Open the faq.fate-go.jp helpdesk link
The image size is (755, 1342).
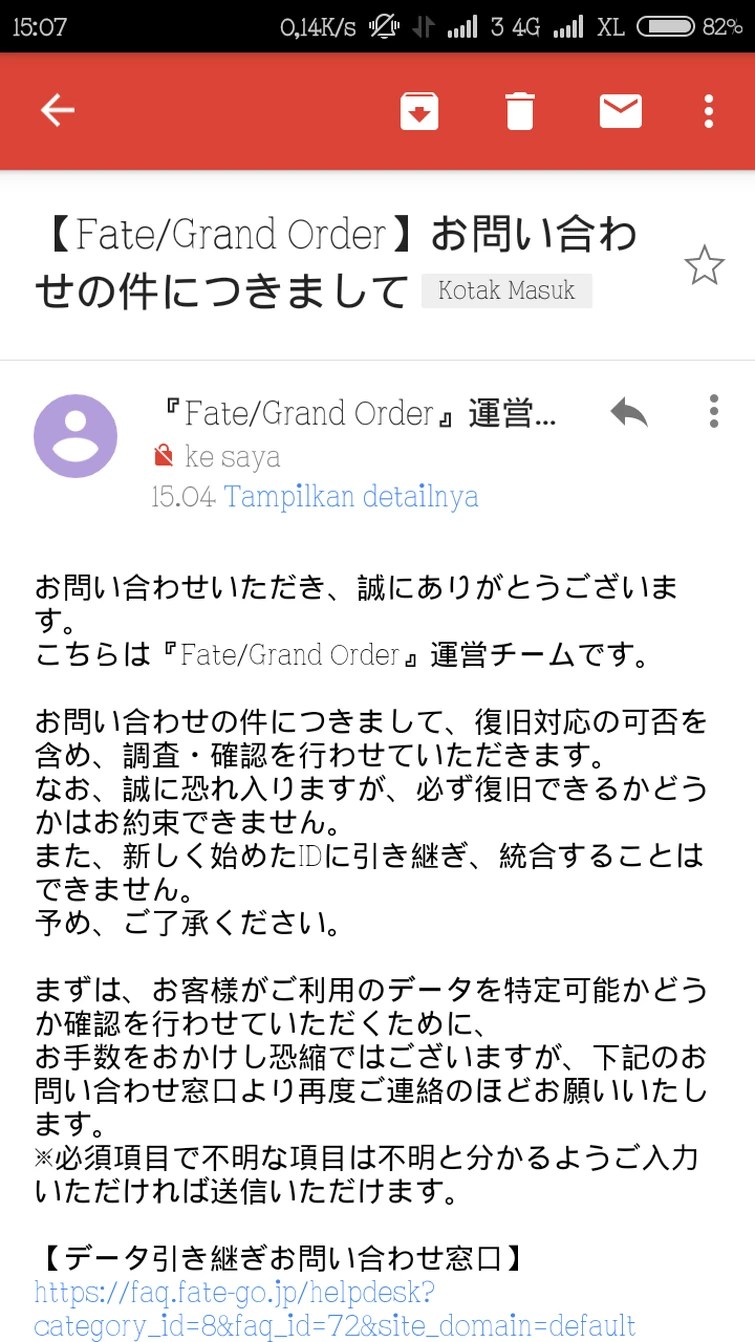pyautogui.click(x=334, y=1309)
